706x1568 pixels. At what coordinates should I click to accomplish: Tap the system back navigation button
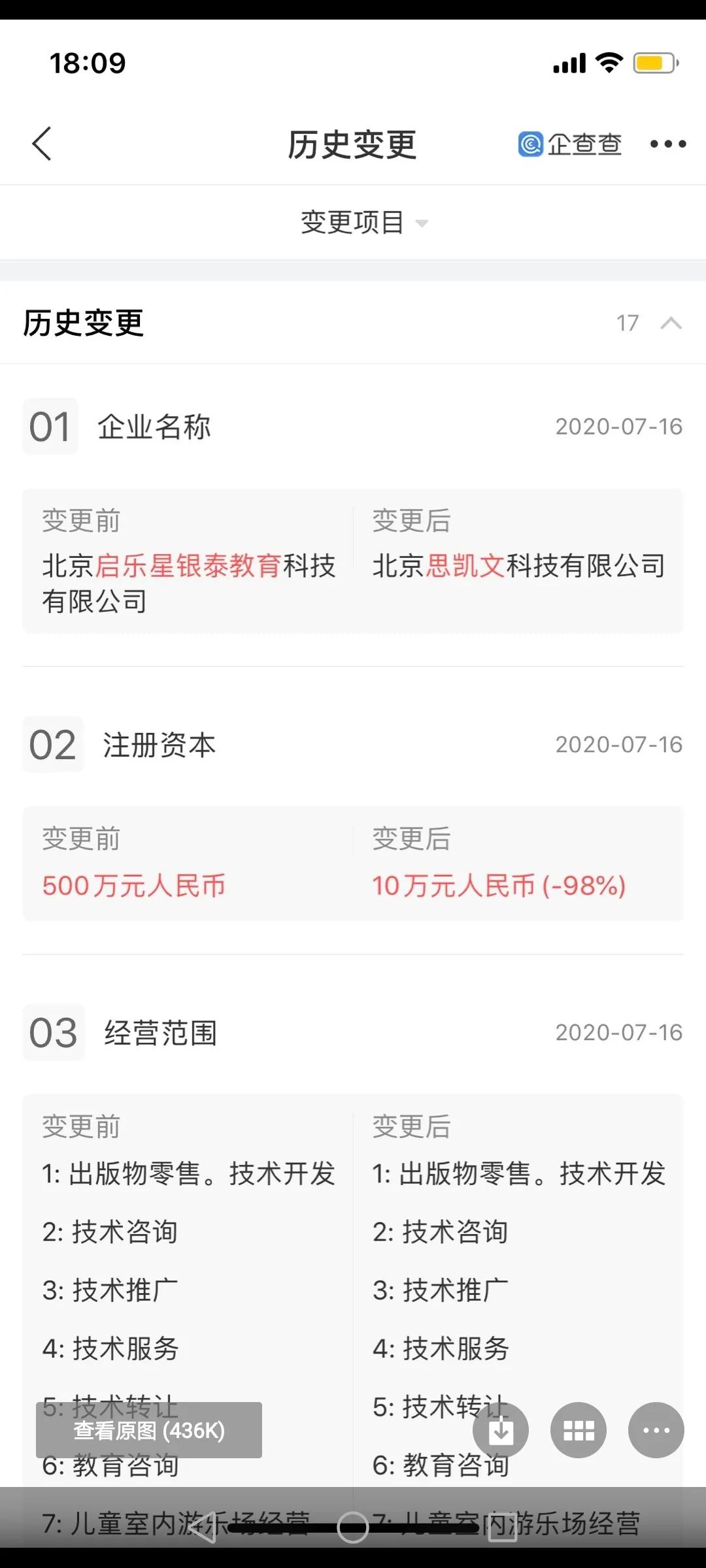(x=203, y=1527)
